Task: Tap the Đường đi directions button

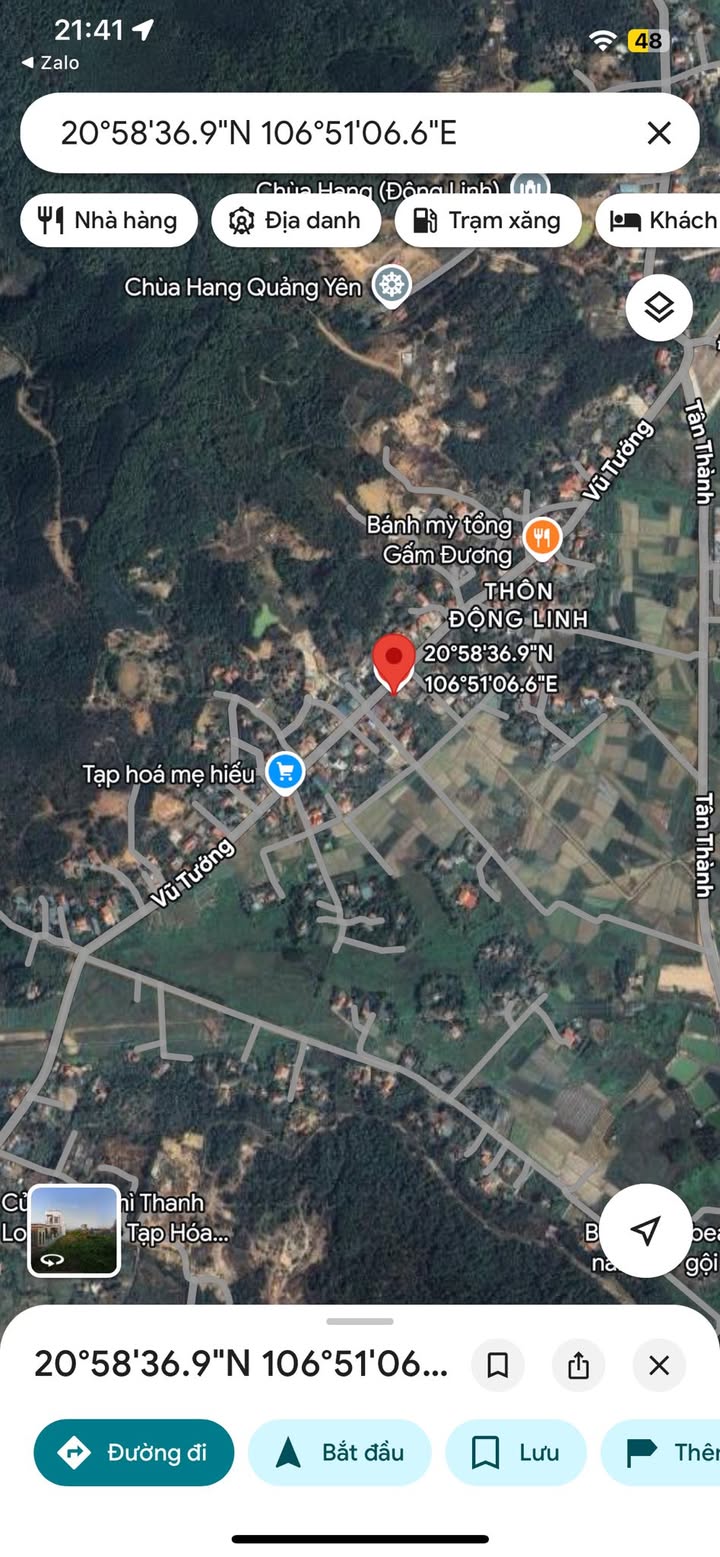Action: coord(134,1452)
